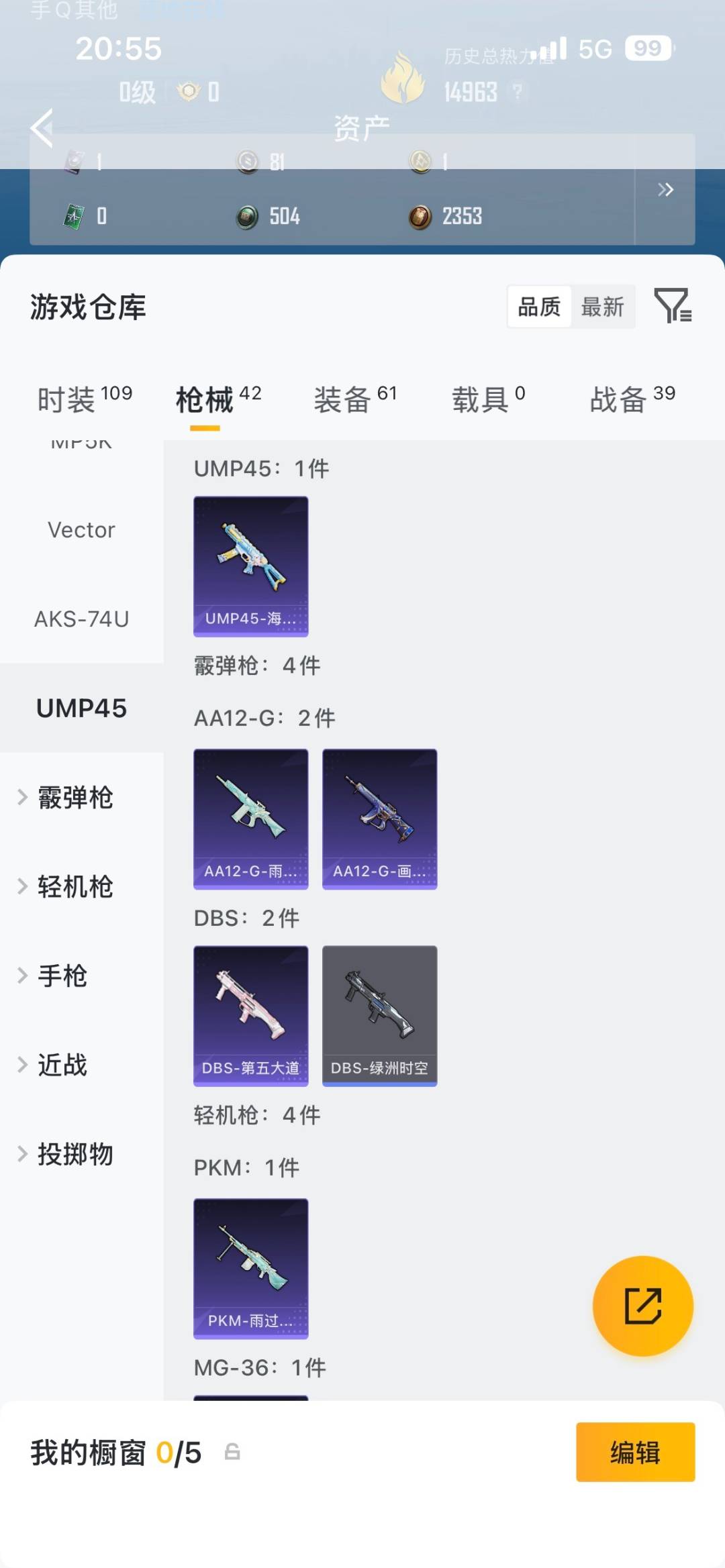Image resolution: width=725 pixels, height=1568 pixels.
Task: Select the 最新 sort toggle
Action: click(x=603, y=307)
